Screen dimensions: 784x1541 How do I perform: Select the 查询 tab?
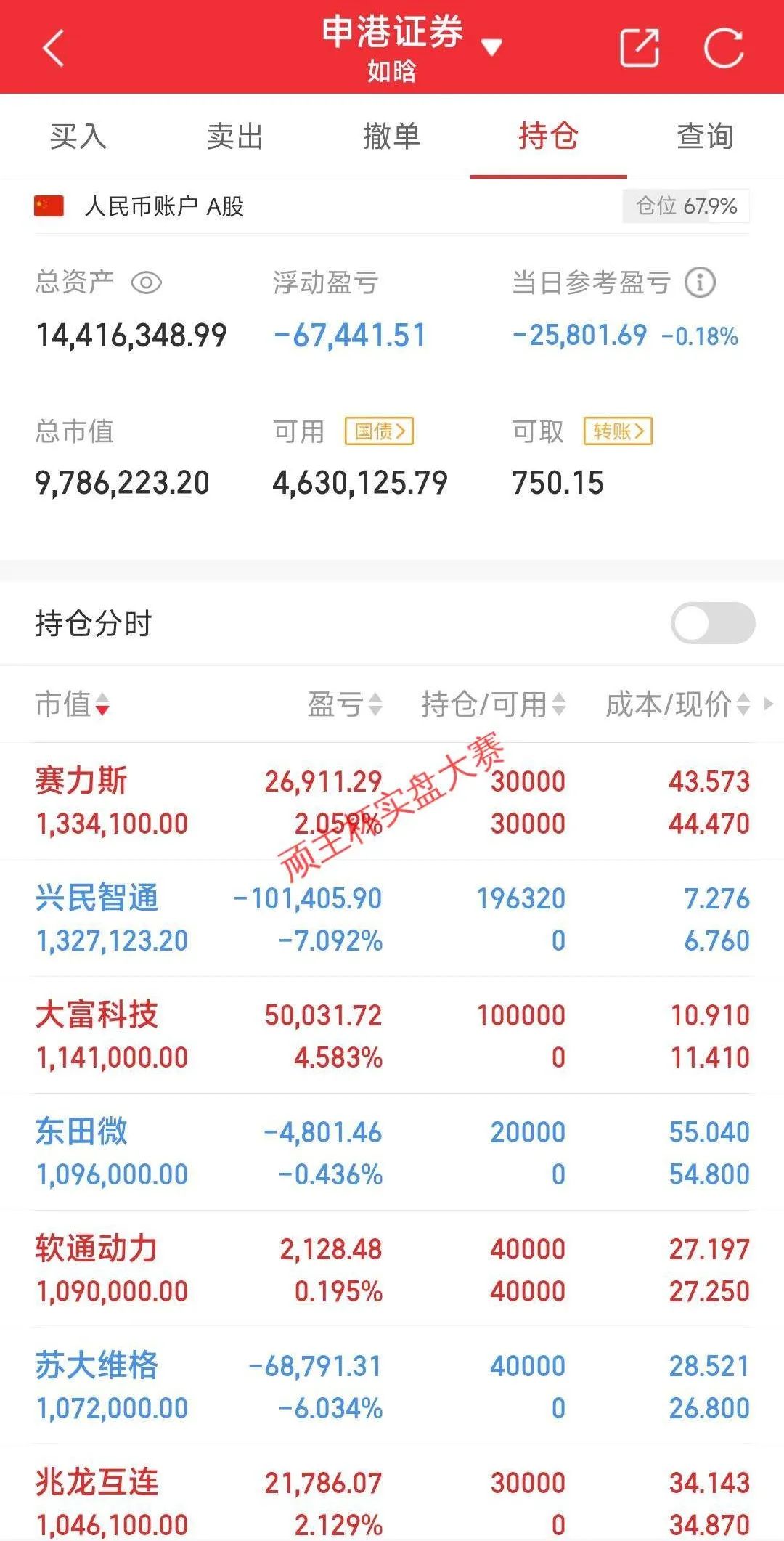pos(705,137)
